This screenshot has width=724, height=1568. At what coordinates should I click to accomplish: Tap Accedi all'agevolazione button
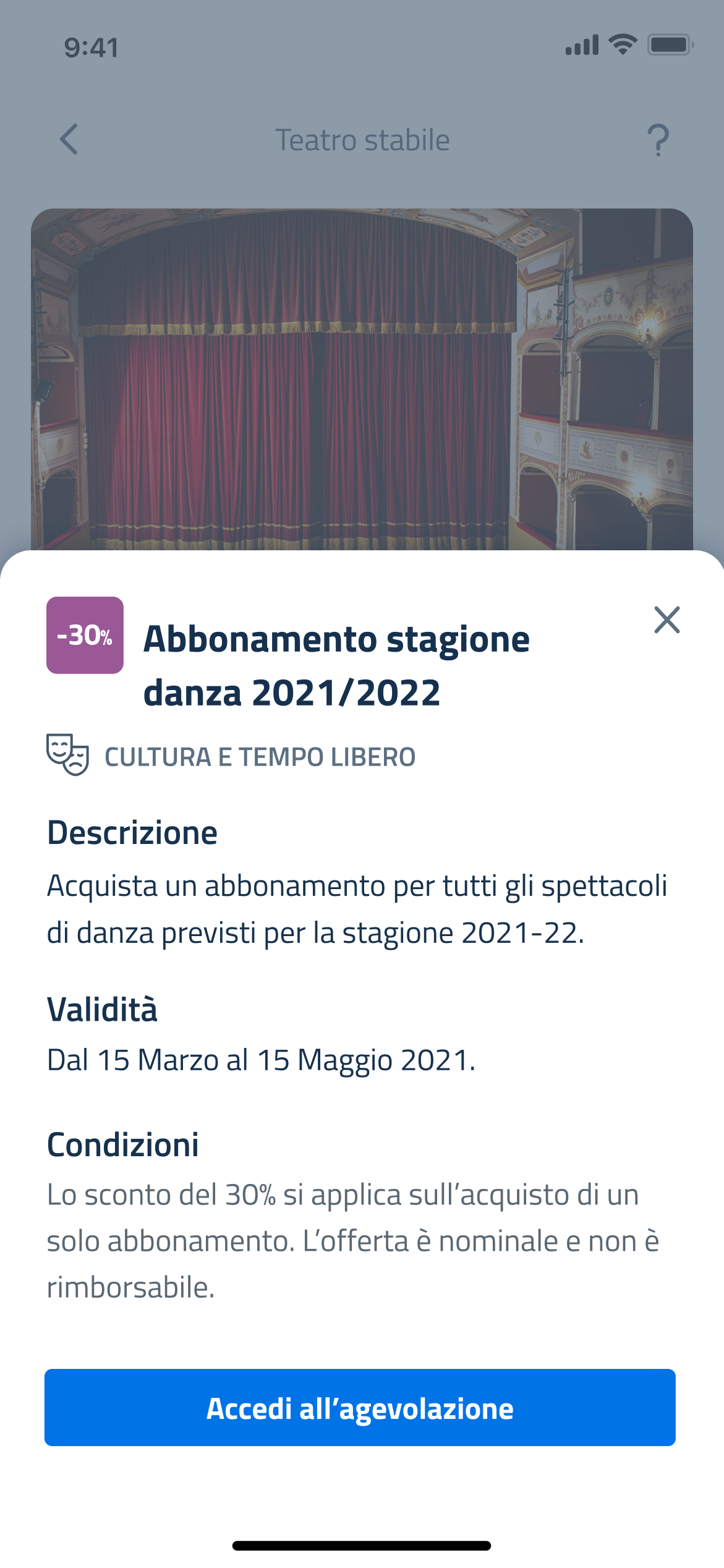(360, 1408)
